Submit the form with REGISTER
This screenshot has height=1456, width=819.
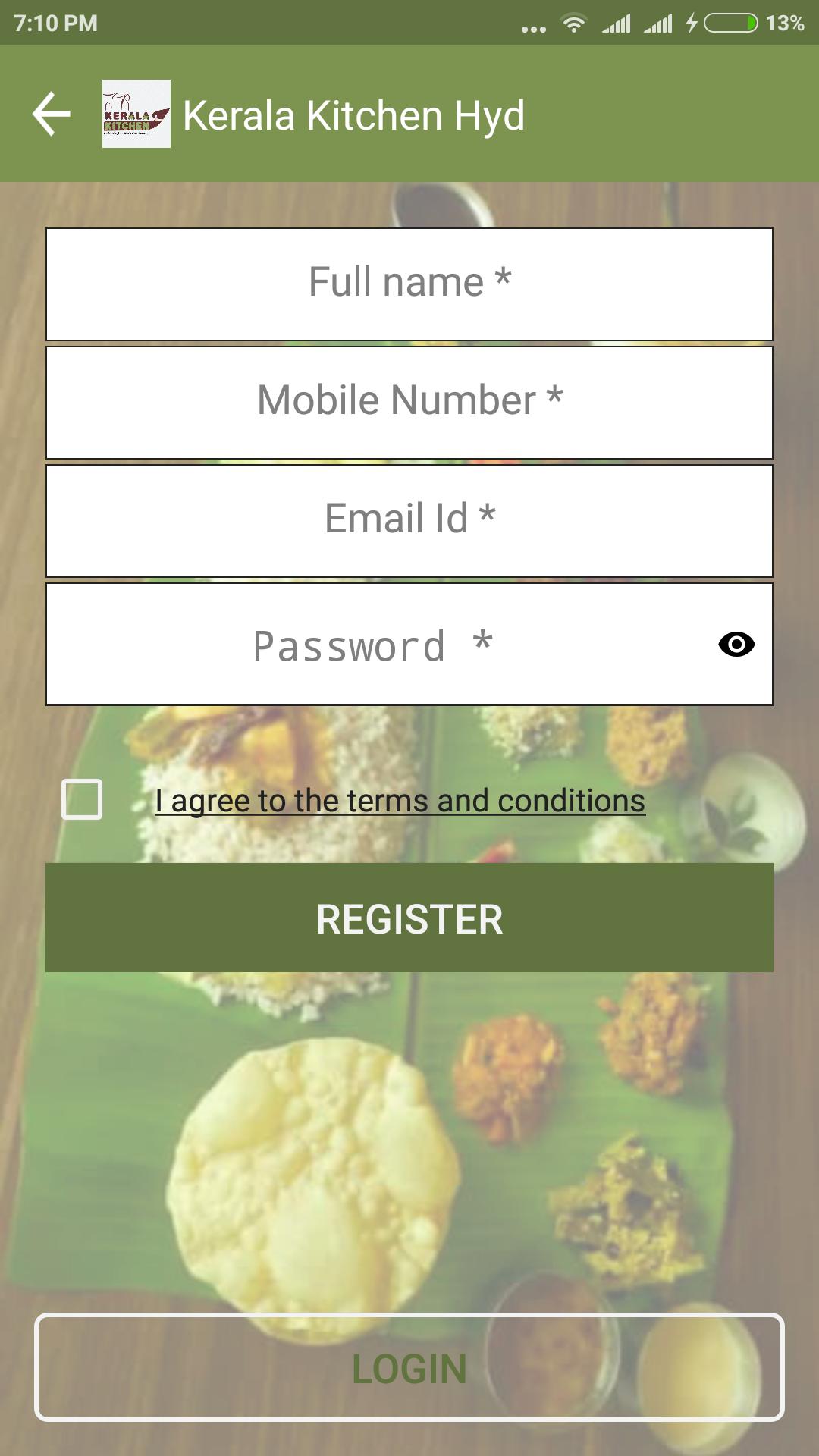point(409,918)
